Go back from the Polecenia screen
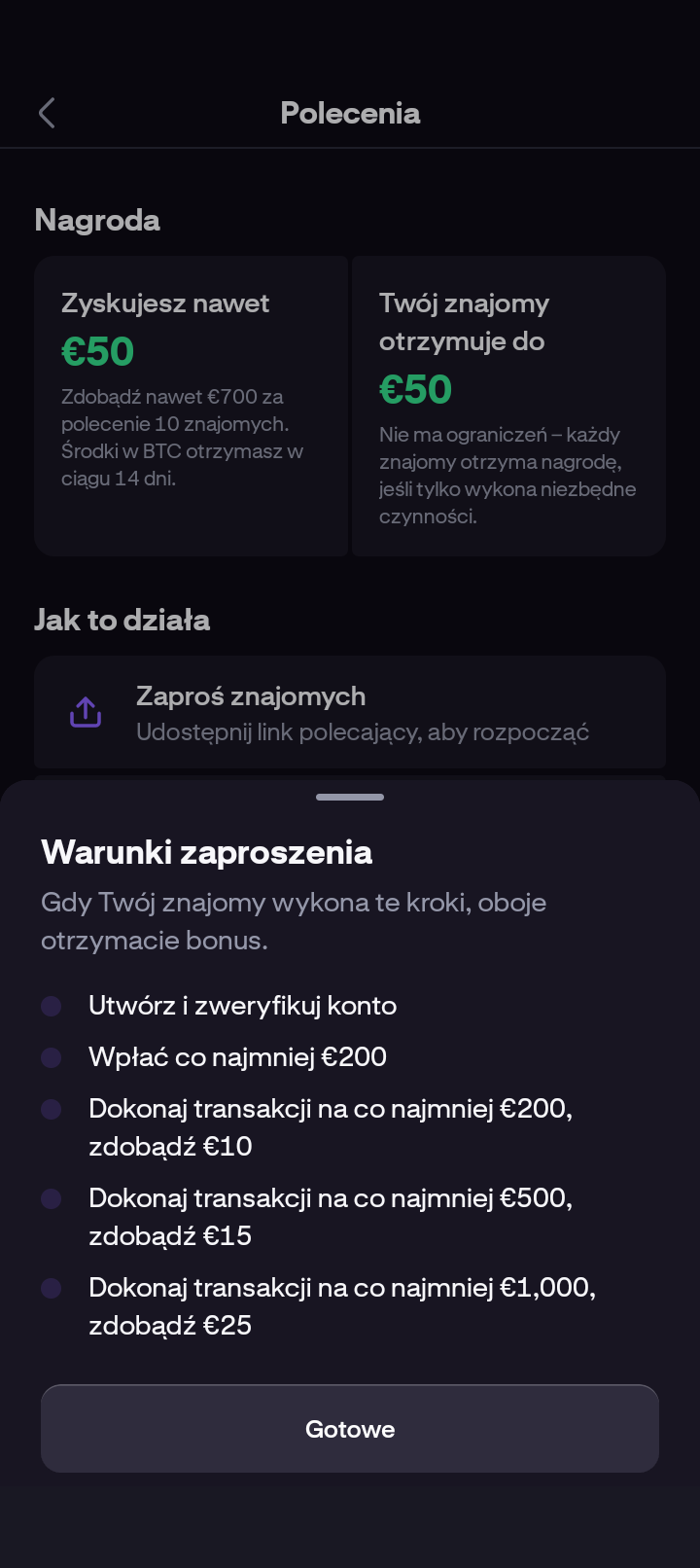 click(47, 113)
